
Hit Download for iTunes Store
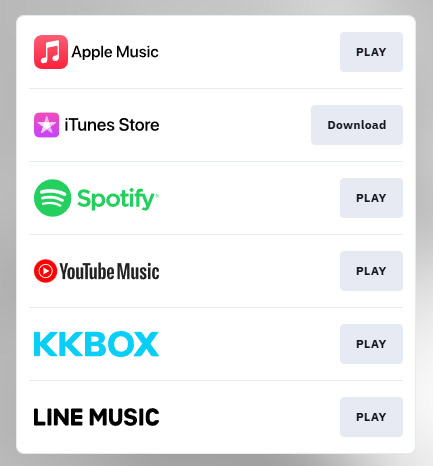pos(357,125)
